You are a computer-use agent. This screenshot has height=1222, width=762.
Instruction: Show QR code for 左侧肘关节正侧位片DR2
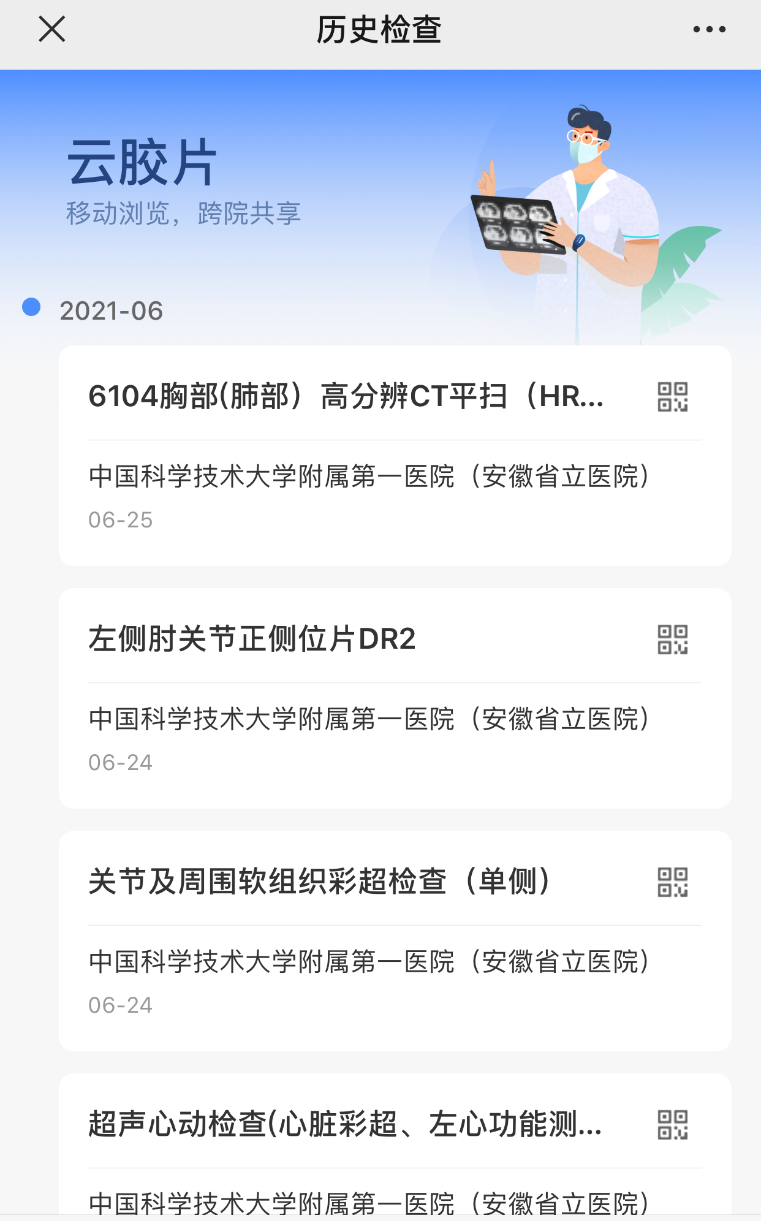pos(673,639)
